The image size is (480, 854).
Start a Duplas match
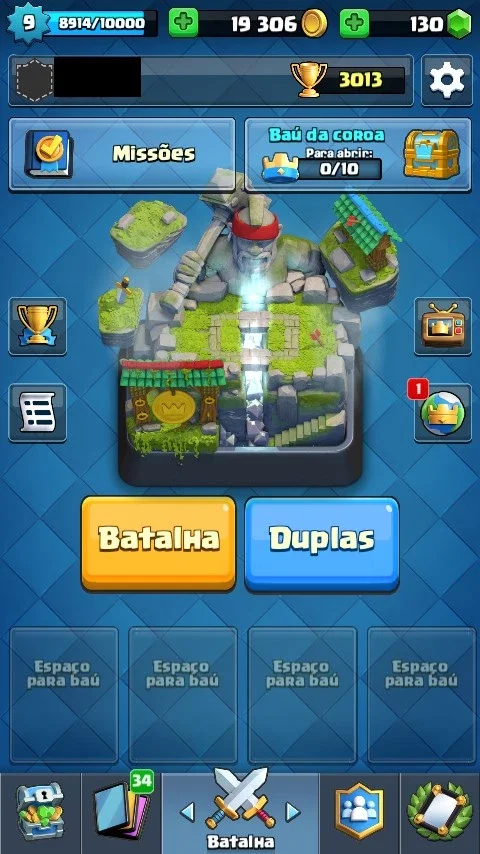pos(322,543)
